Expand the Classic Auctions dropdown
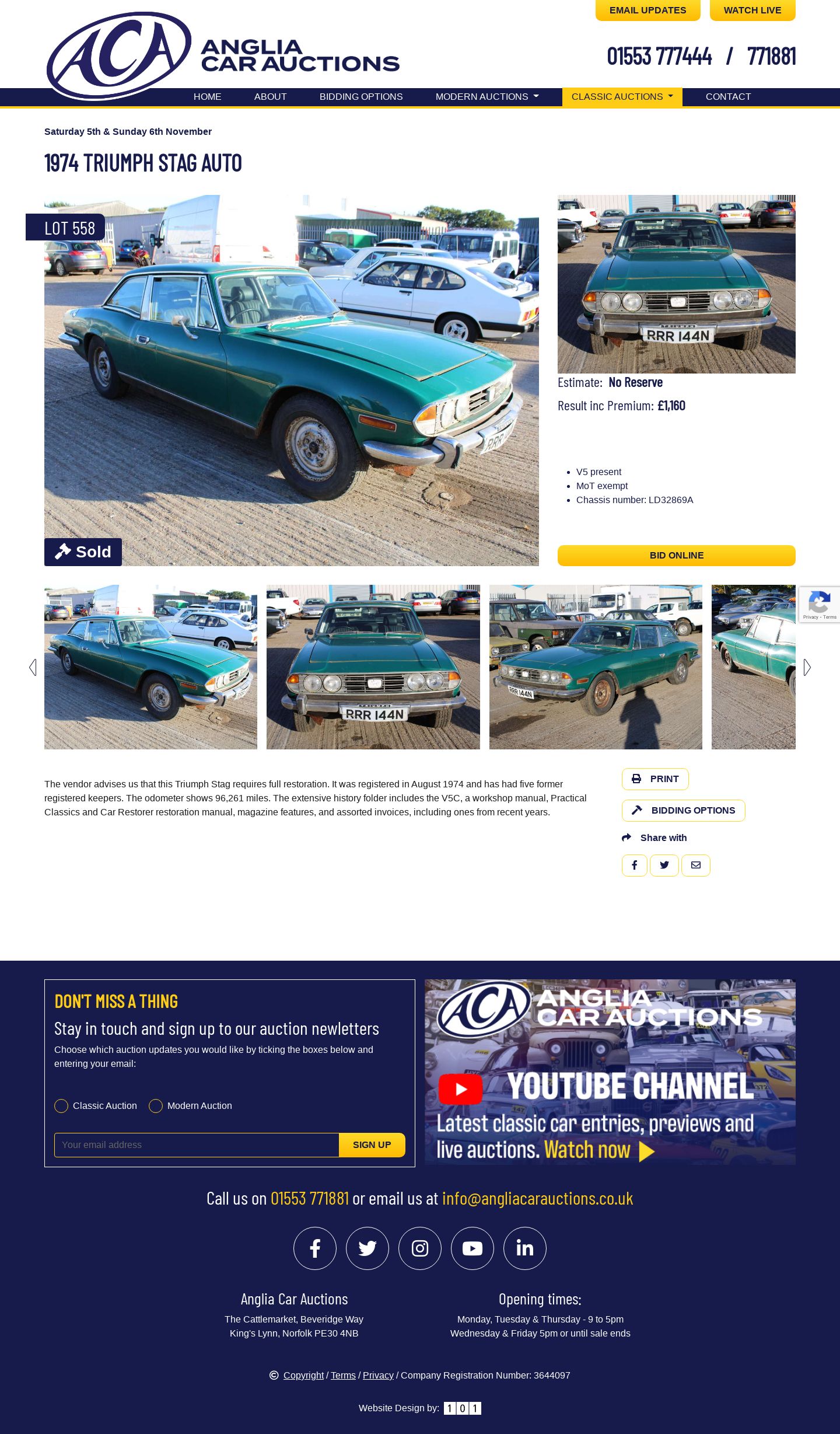 click(622, 97)
